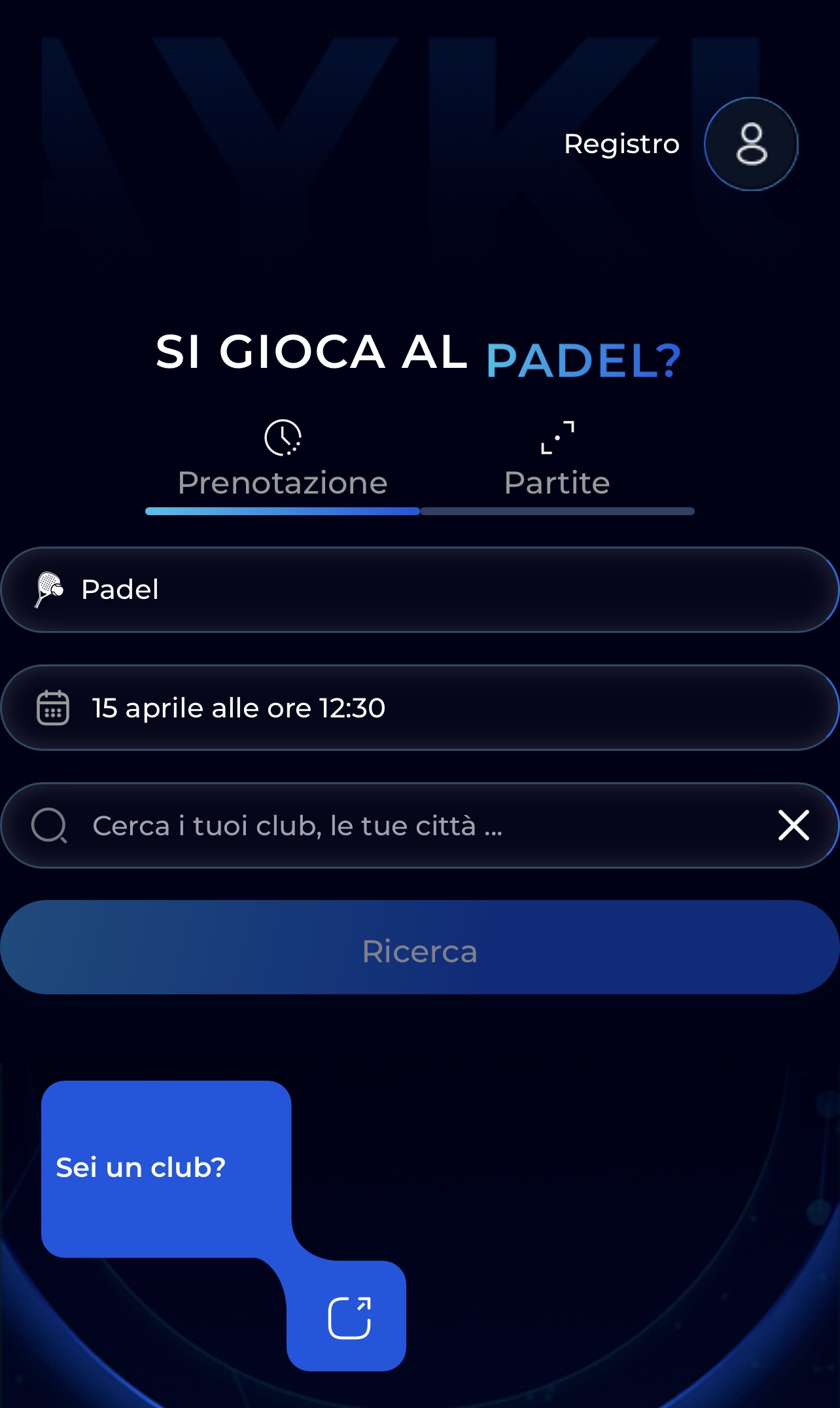The height and width of the screenshot is (1408, 840).
Task: Tap the Registro link
Action: click(621, 144)
